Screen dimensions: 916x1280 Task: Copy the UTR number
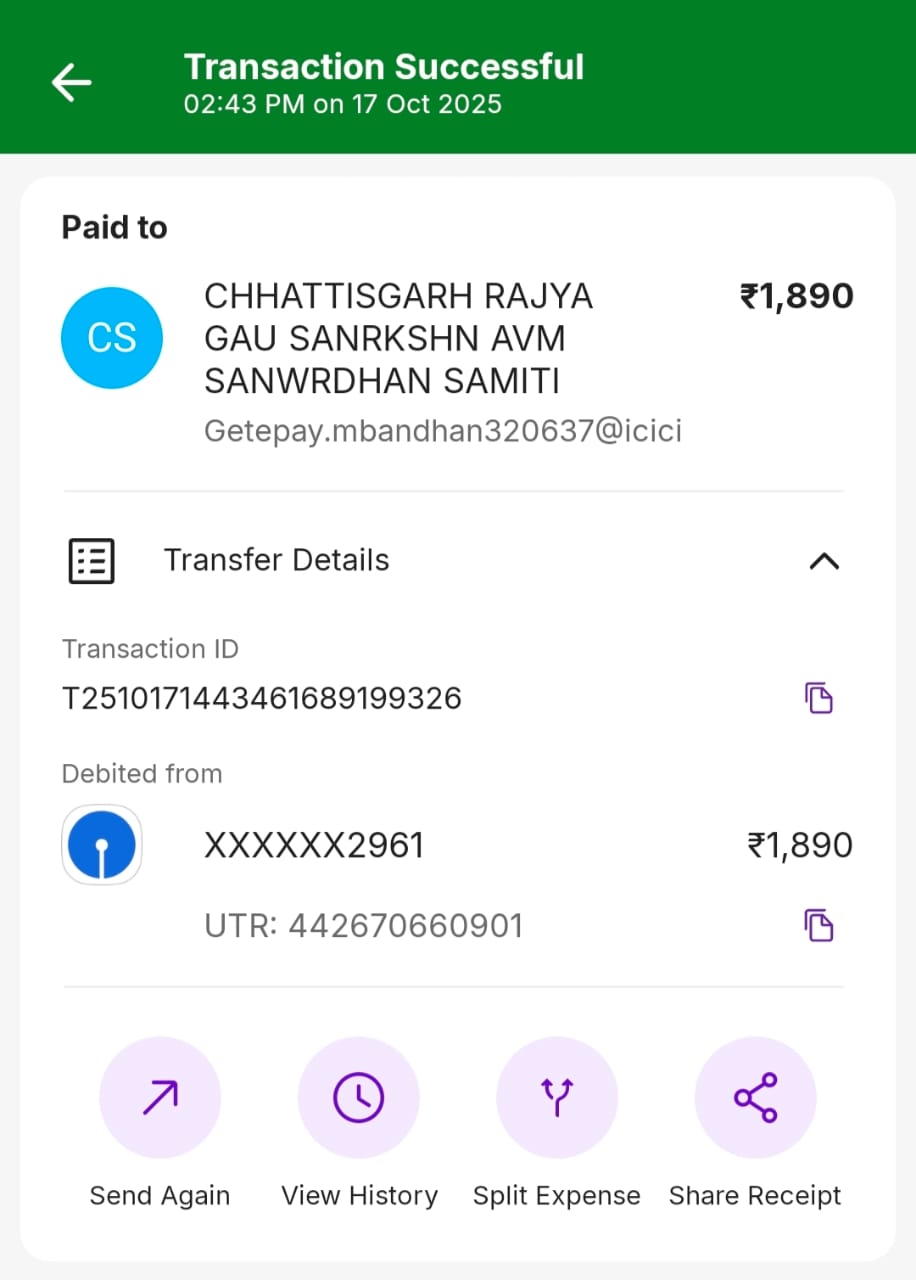pyautogui.click(x=819, y=925)
